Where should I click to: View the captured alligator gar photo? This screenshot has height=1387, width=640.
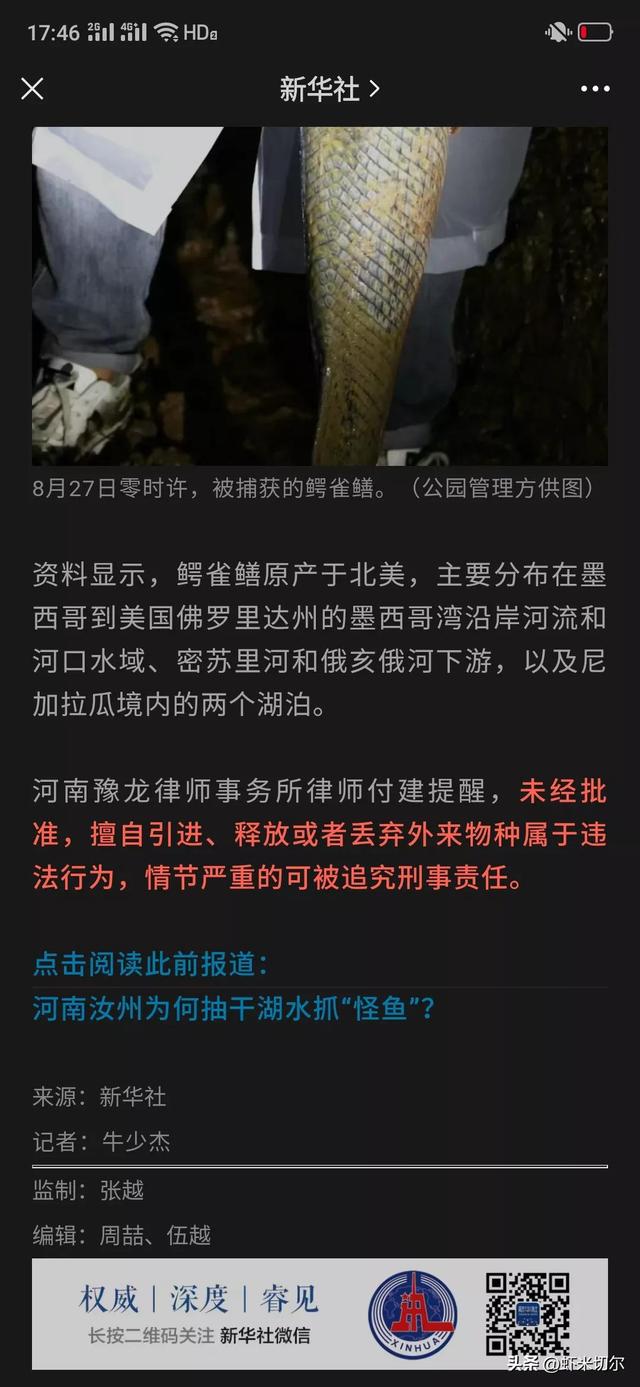coord(320,296)
